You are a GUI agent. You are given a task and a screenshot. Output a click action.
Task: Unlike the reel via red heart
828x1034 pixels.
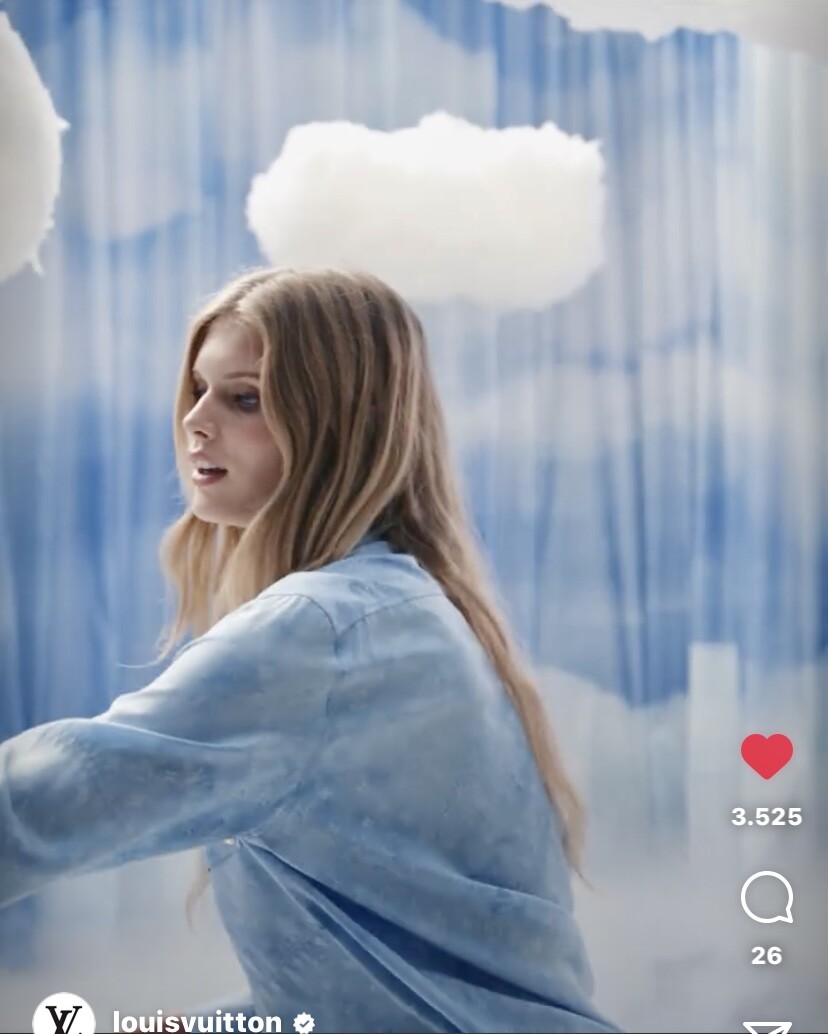coord(766,756)
